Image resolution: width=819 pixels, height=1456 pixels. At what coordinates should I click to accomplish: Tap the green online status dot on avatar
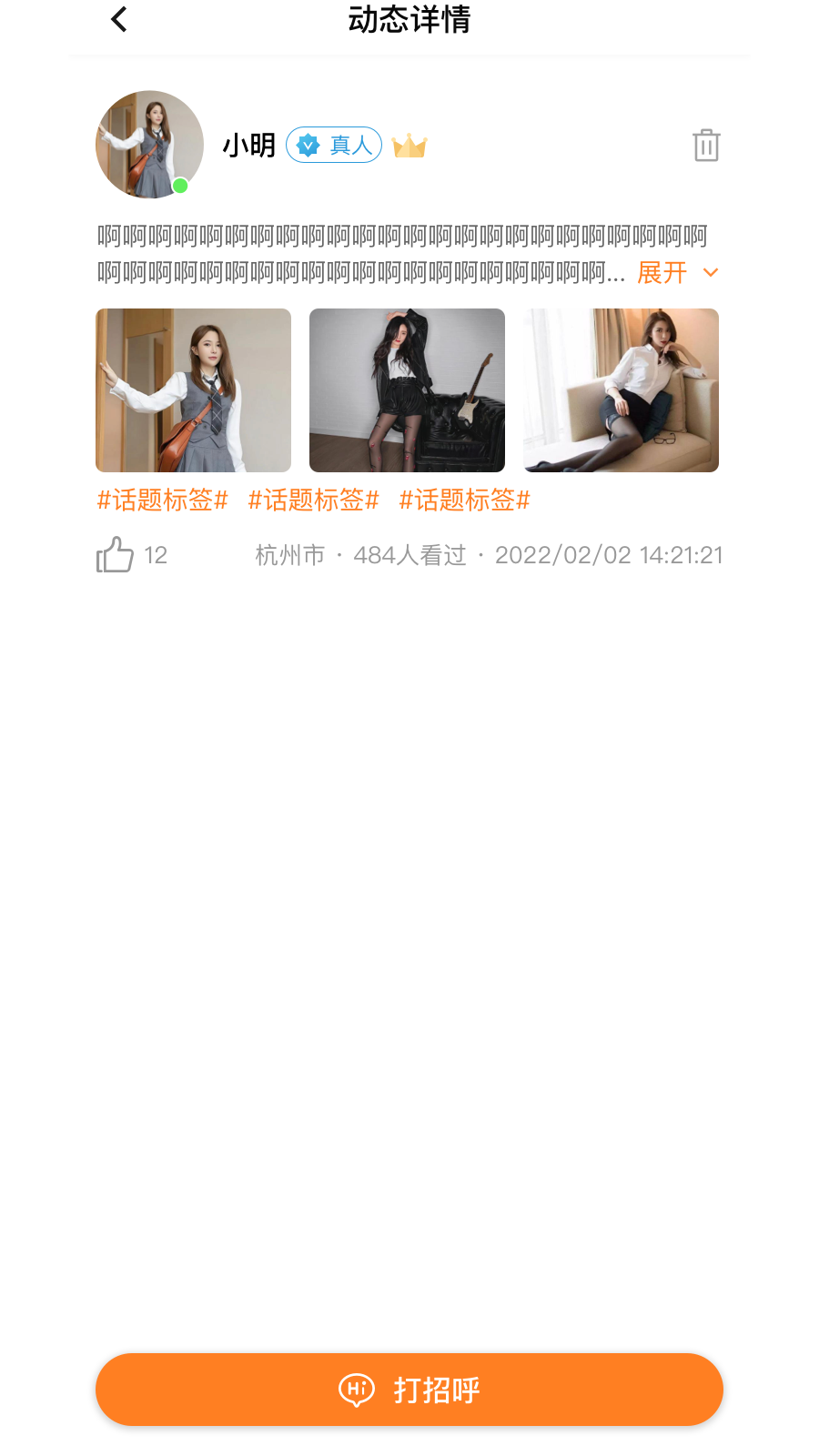click(181, 184)
